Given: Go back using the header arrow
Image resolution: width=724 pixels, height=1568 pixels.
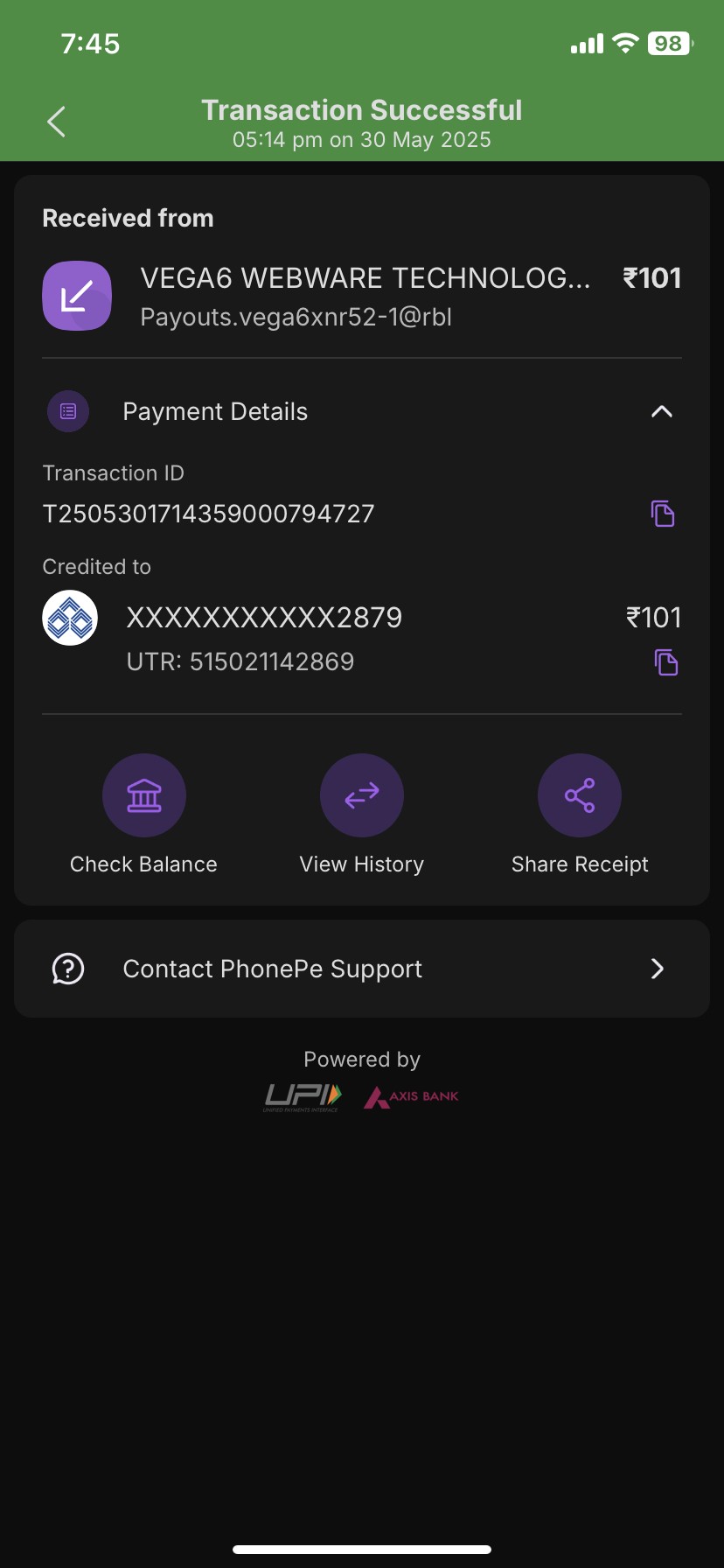Looking at the screenshot, I should pos(57,122).
